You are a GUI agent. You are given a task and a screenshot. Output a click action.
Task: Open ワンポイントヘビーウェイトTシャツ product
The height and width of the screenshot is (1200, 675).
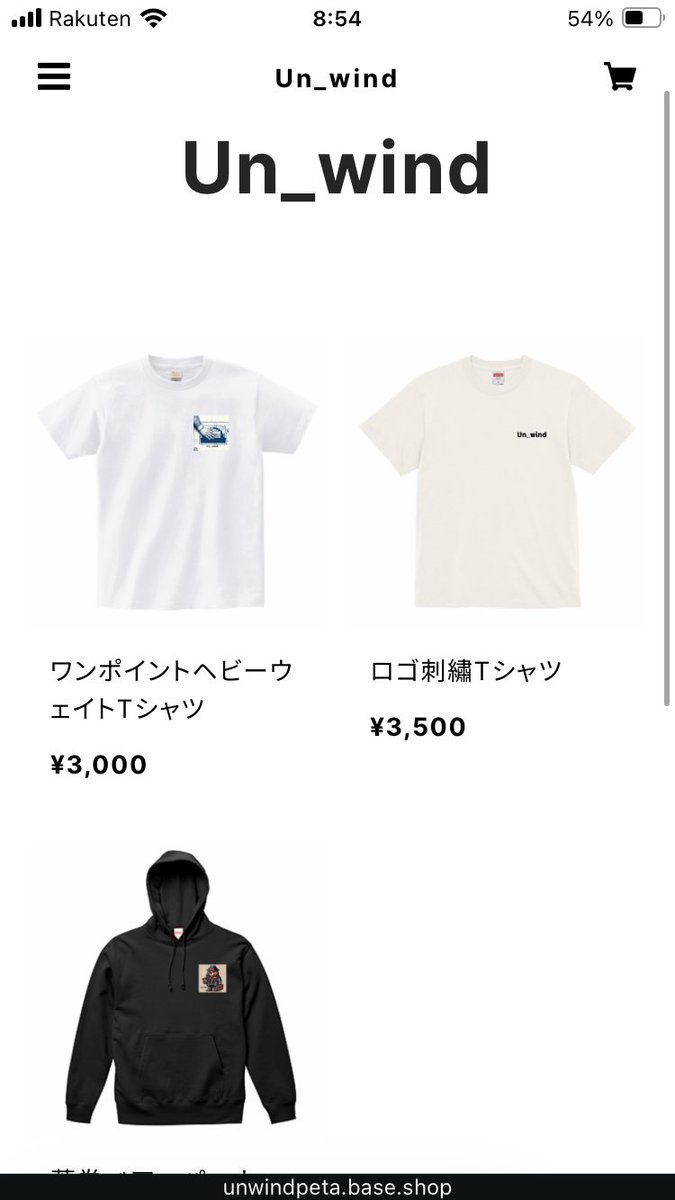click(178, 481)
